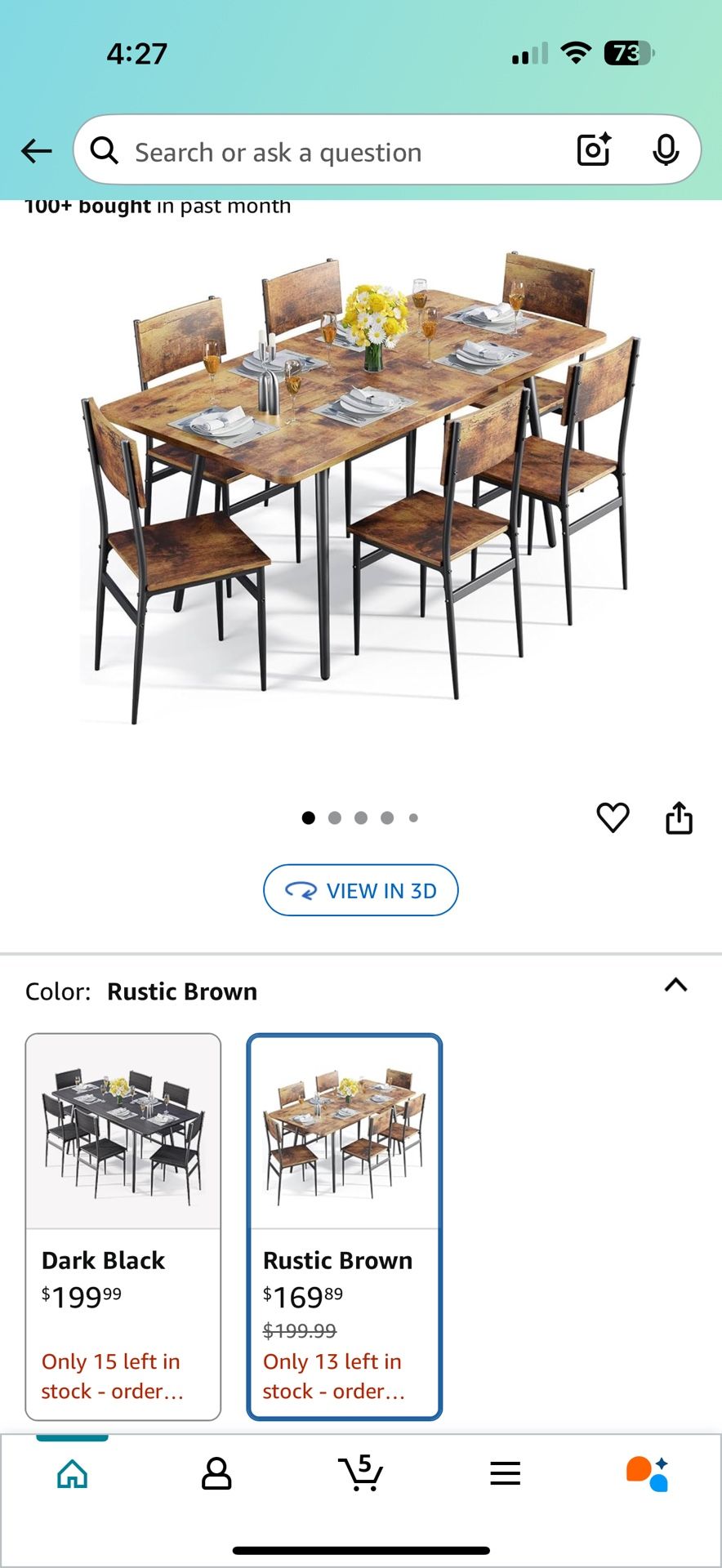Start a voice search with the microphone icon
The height and width of the screenshot is (1568, 722).
tap(666, 149)
